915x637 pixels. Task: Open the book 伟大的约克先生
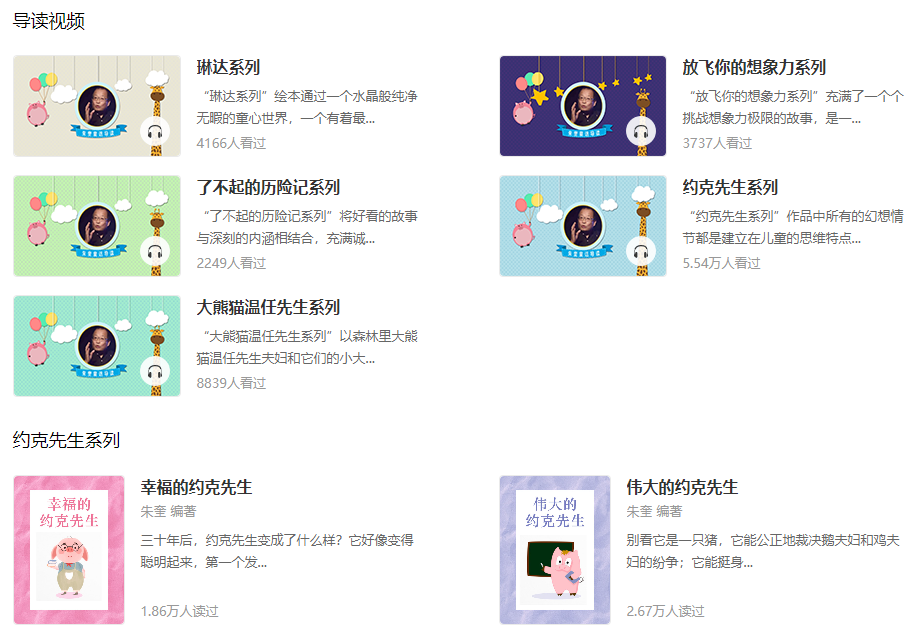pos(682,488)
